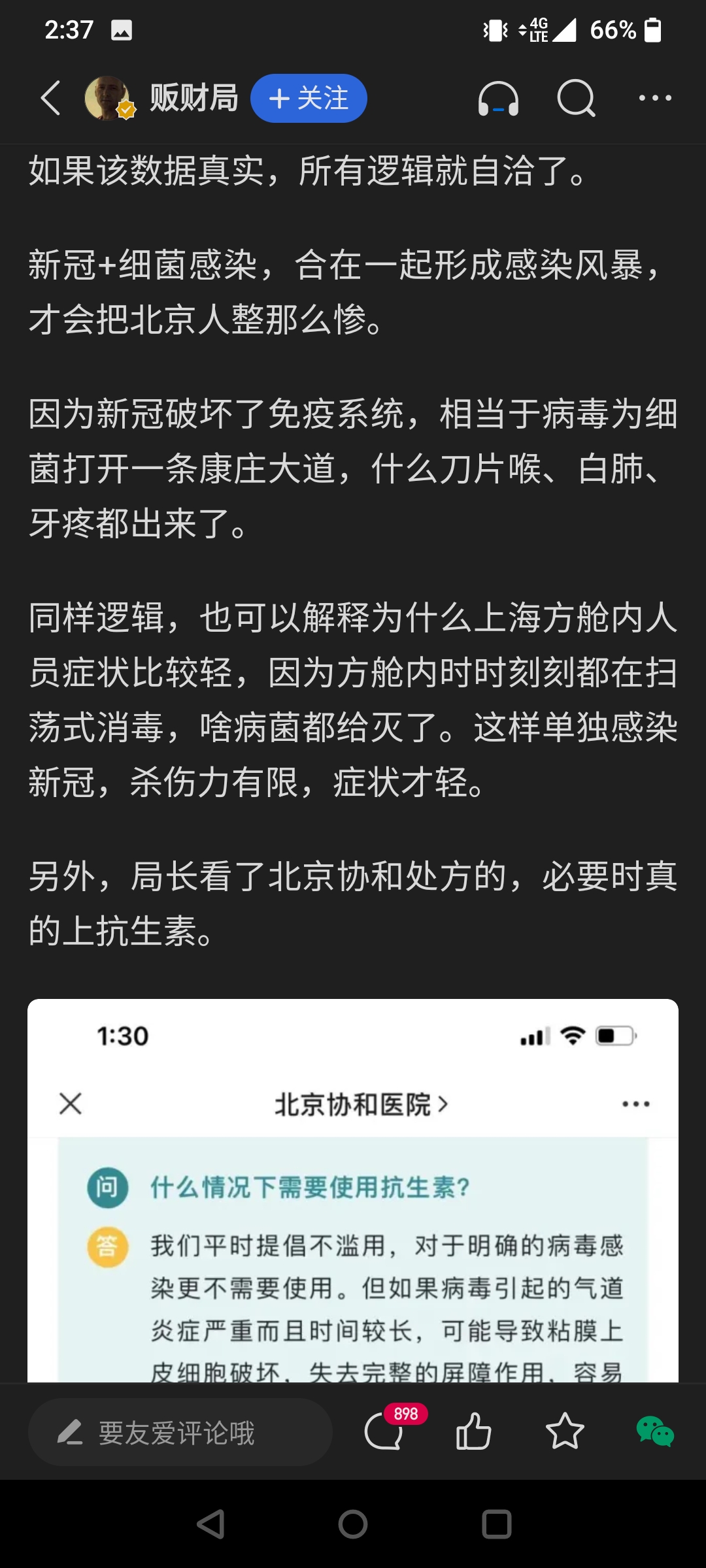706x1568 pixels.
Task: View the 898 comments
Action: (386, 1431)
